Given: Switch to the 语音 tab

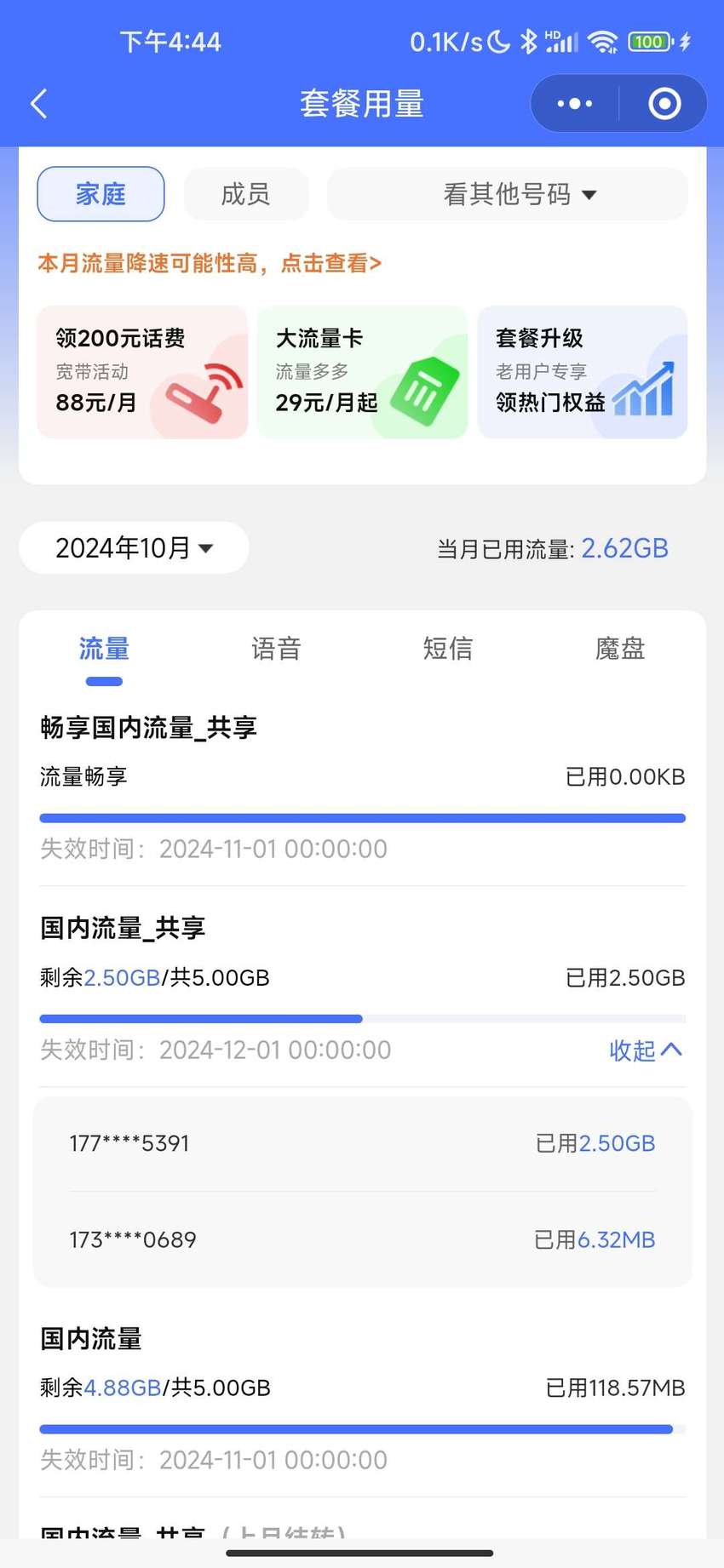Looking at the screenshot, I should [276, 649].
